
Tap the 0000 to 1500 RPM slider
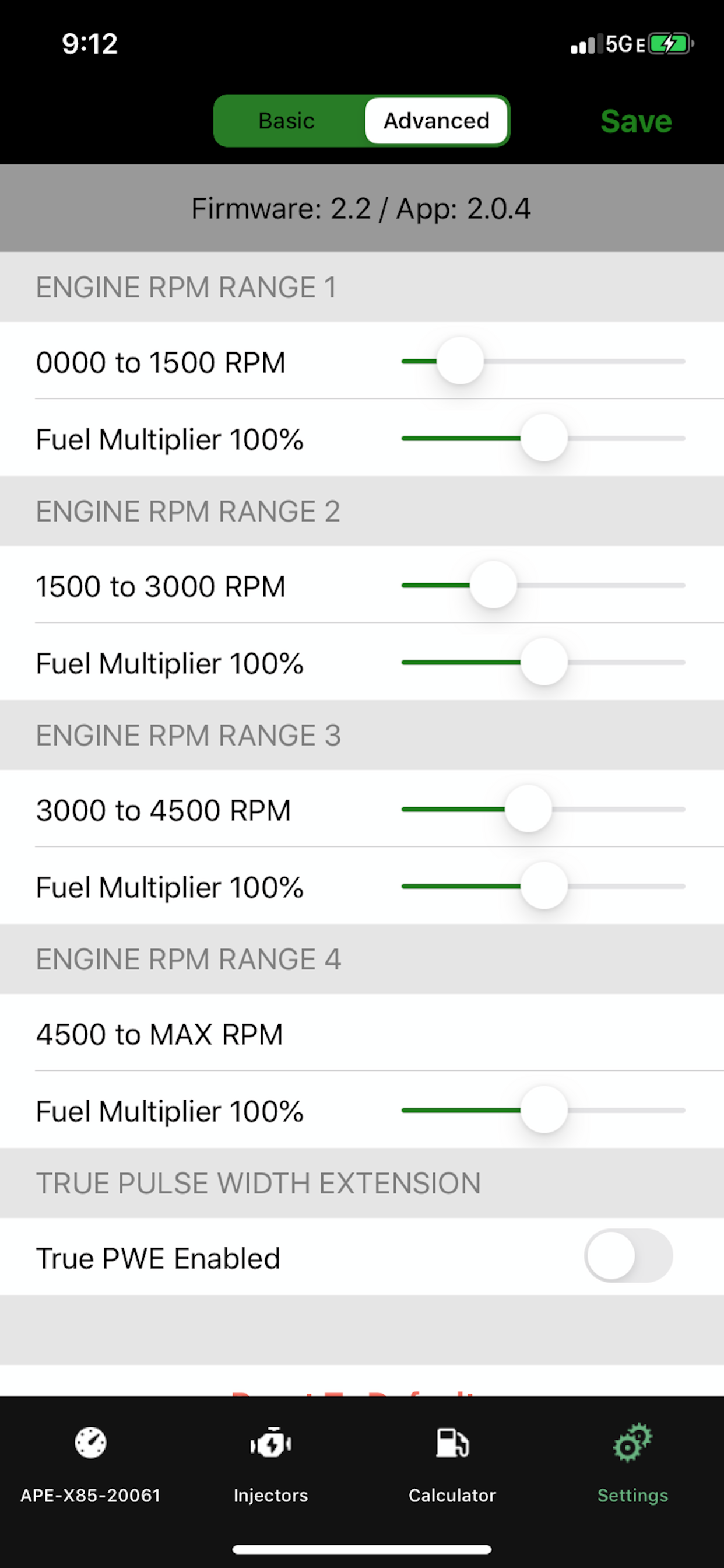[543, 362]
